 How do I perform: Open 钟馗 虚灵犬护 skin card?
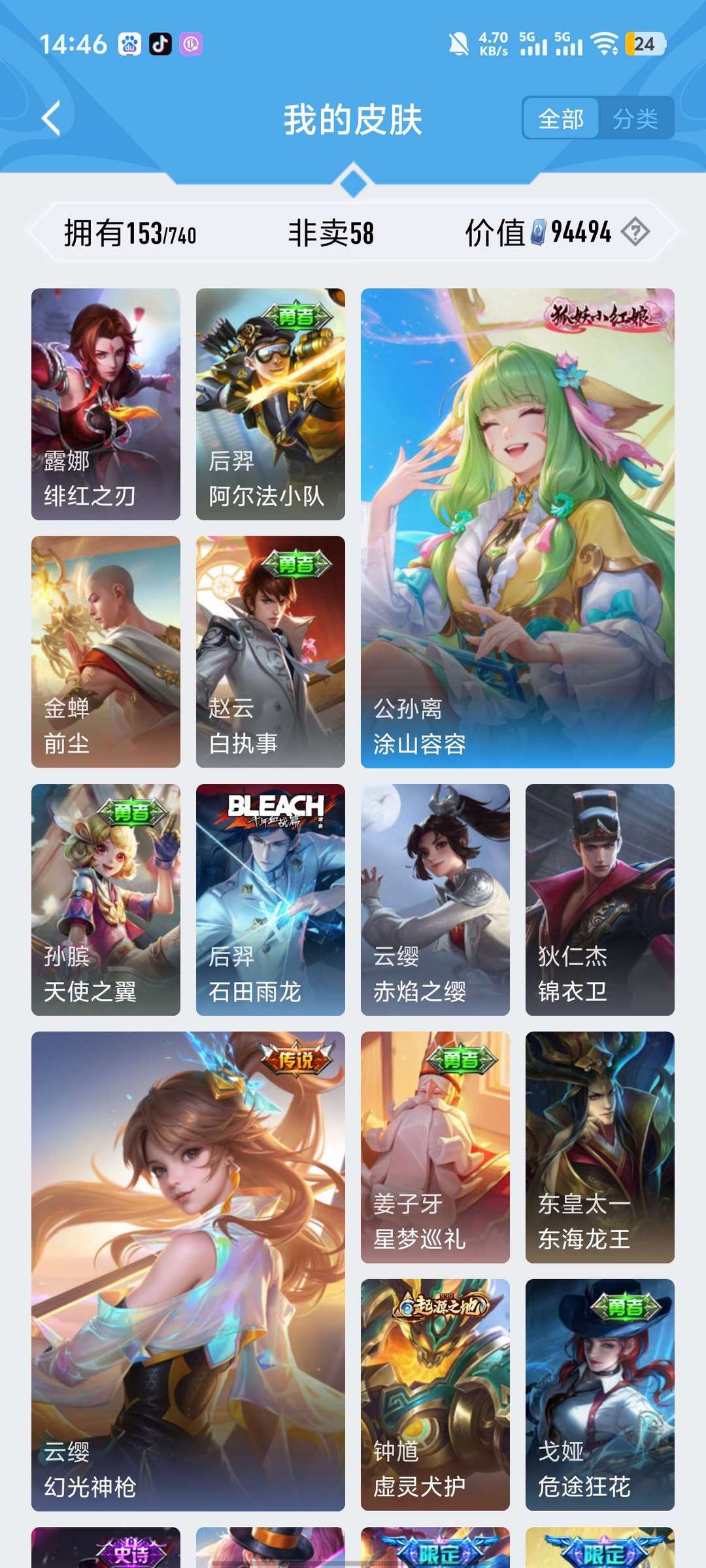tap(435, 1395)
